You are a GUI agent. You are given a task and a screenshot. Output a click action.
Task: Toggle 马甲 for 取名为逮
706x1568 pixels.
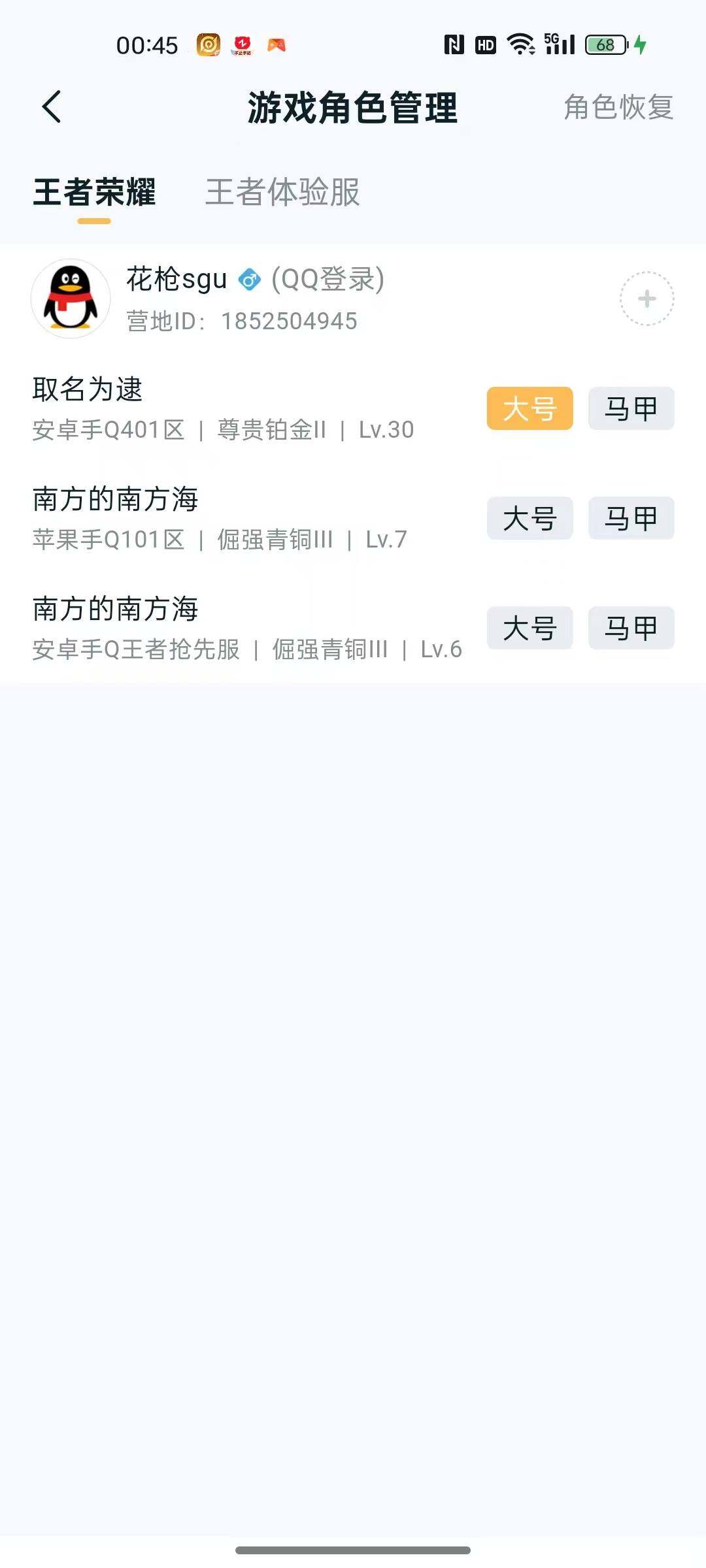pos(630,408)
